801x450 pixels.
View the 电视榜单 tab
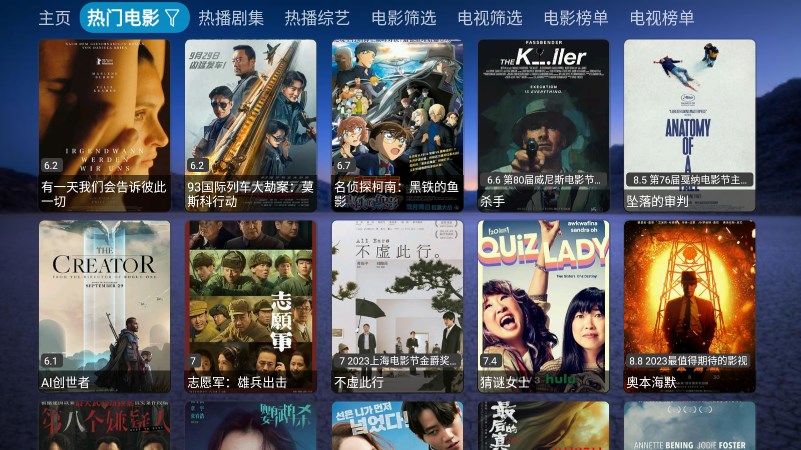tap(662, 18)
